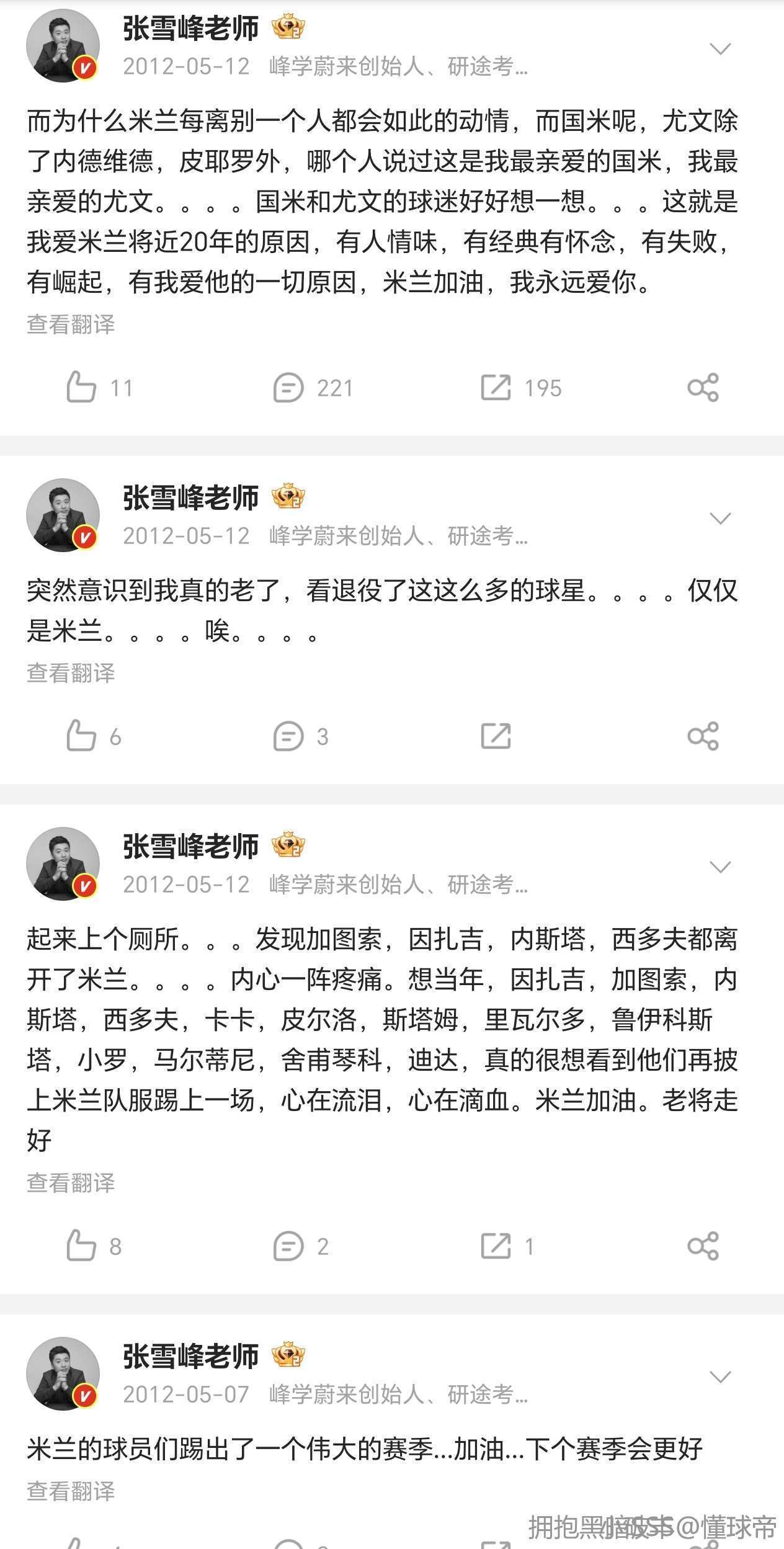Open comments on the post with 8 likes
784x1549 pixels.
(x=288, y=1246)
